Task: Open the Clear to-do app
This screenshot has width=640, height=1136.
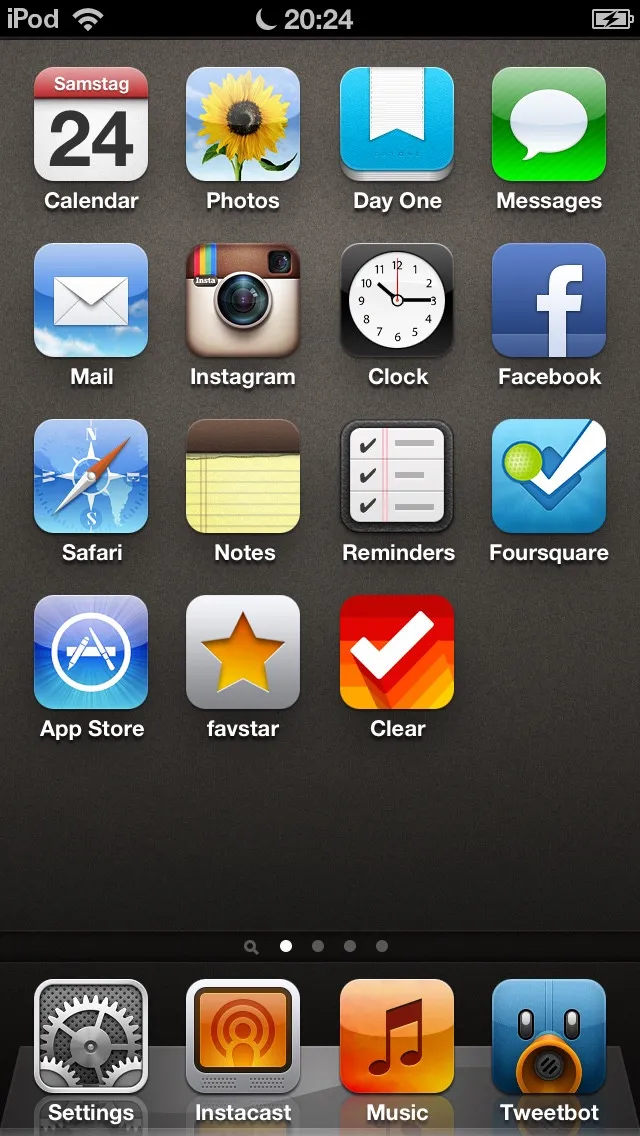Action: click(x=397, y=652)
